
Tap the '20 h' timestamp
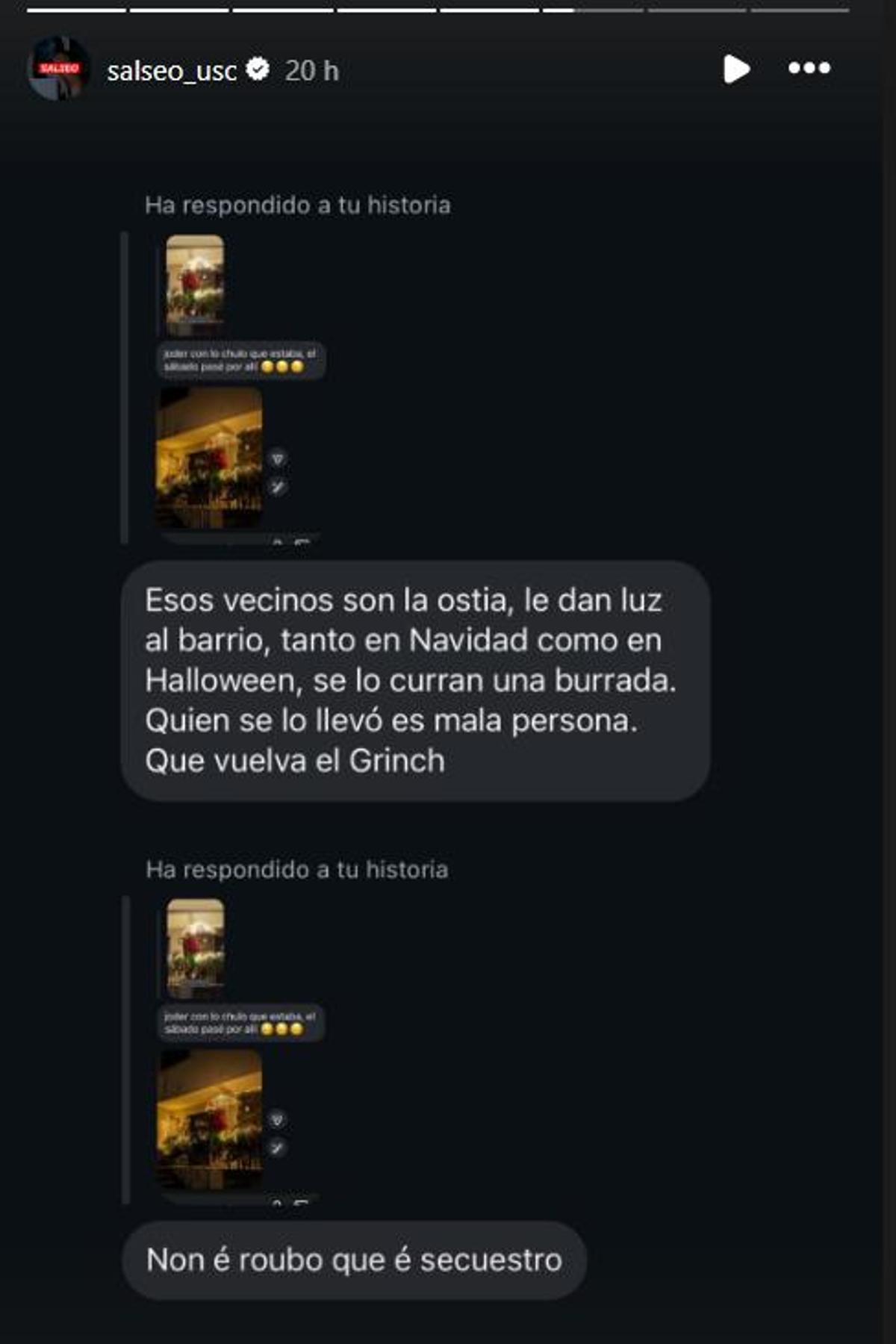point(311,71)
